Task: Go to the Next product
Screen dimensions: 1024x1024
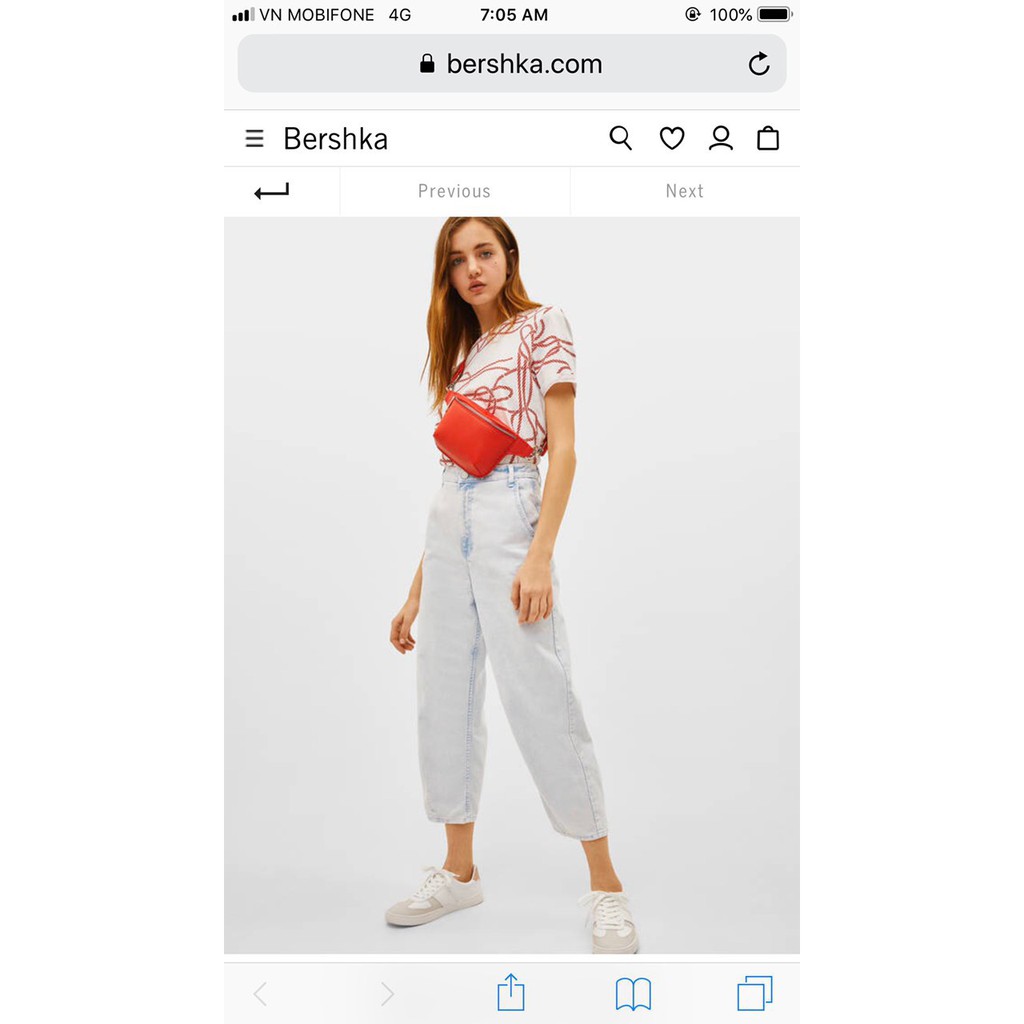Action: click(685, 191)
